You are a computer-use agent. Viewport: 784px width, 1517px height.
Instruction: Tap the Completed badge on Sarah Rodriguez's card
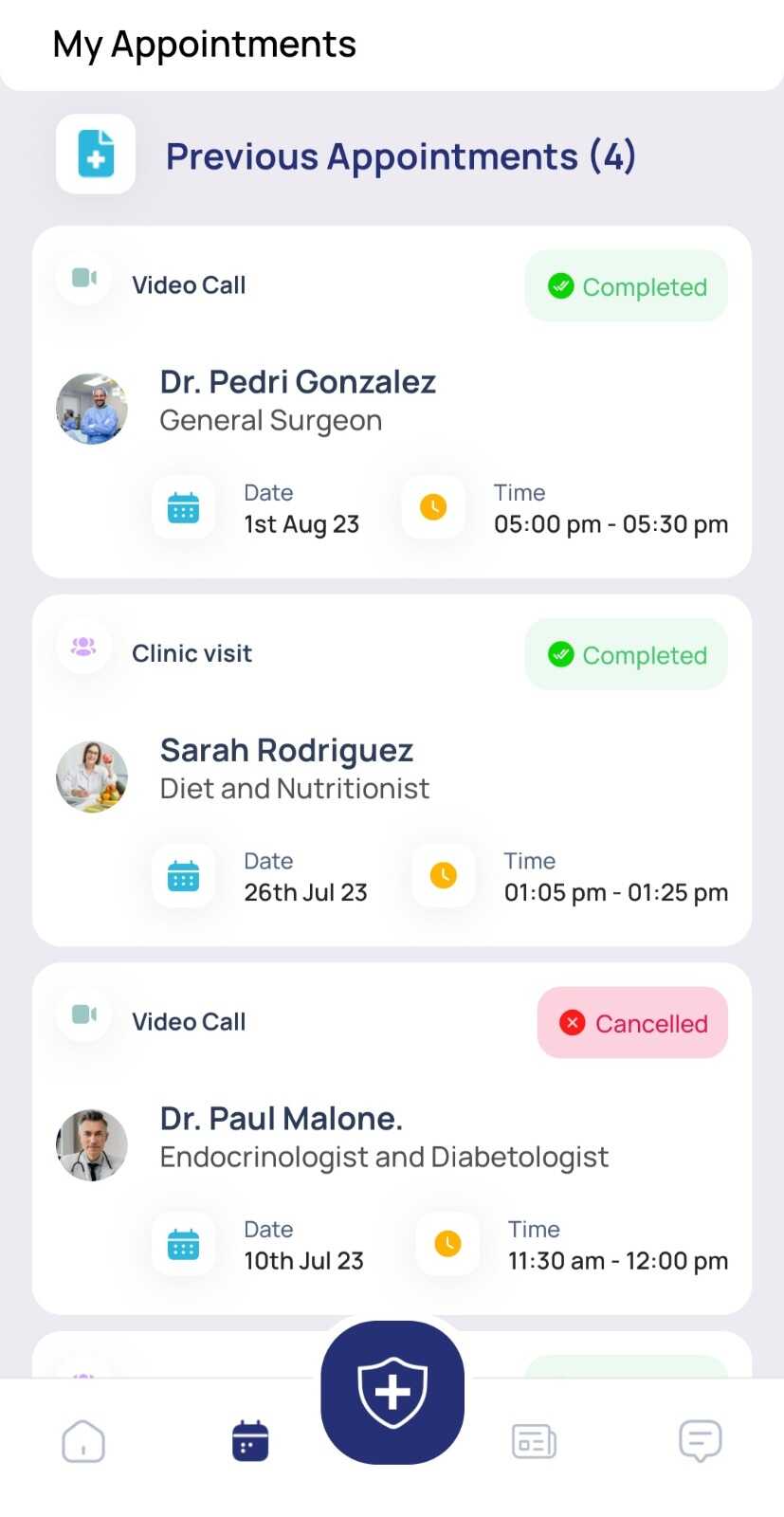626,654
